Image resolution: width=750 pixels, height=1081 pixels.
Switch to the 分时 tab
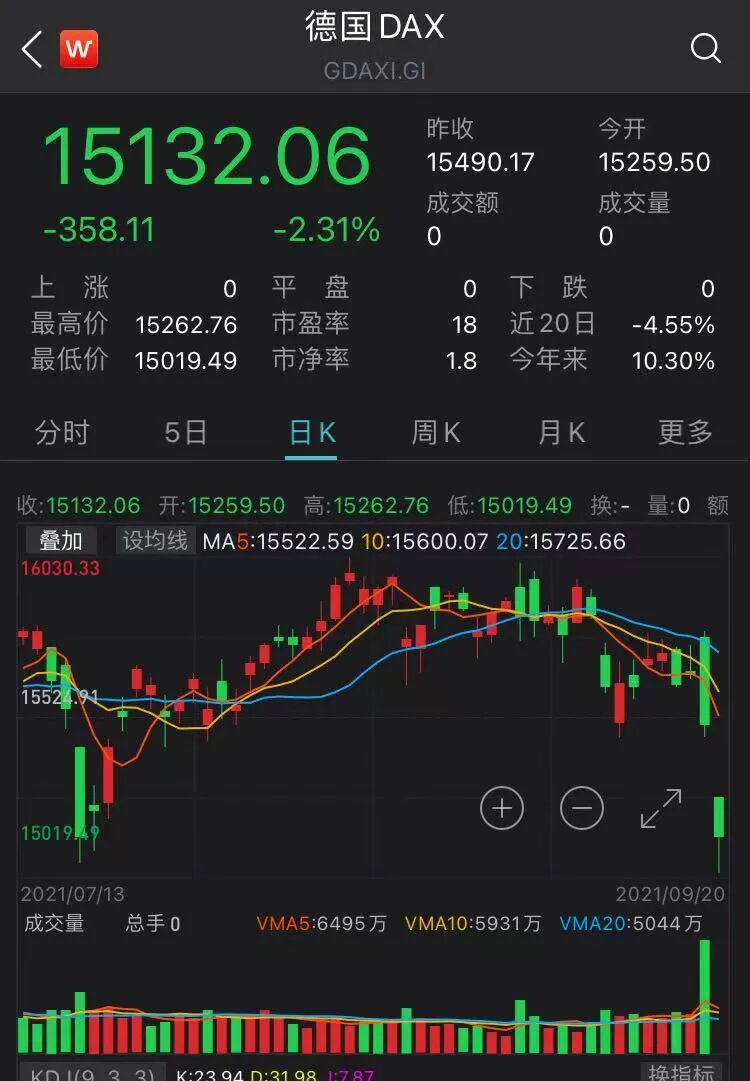click(62, 432)
